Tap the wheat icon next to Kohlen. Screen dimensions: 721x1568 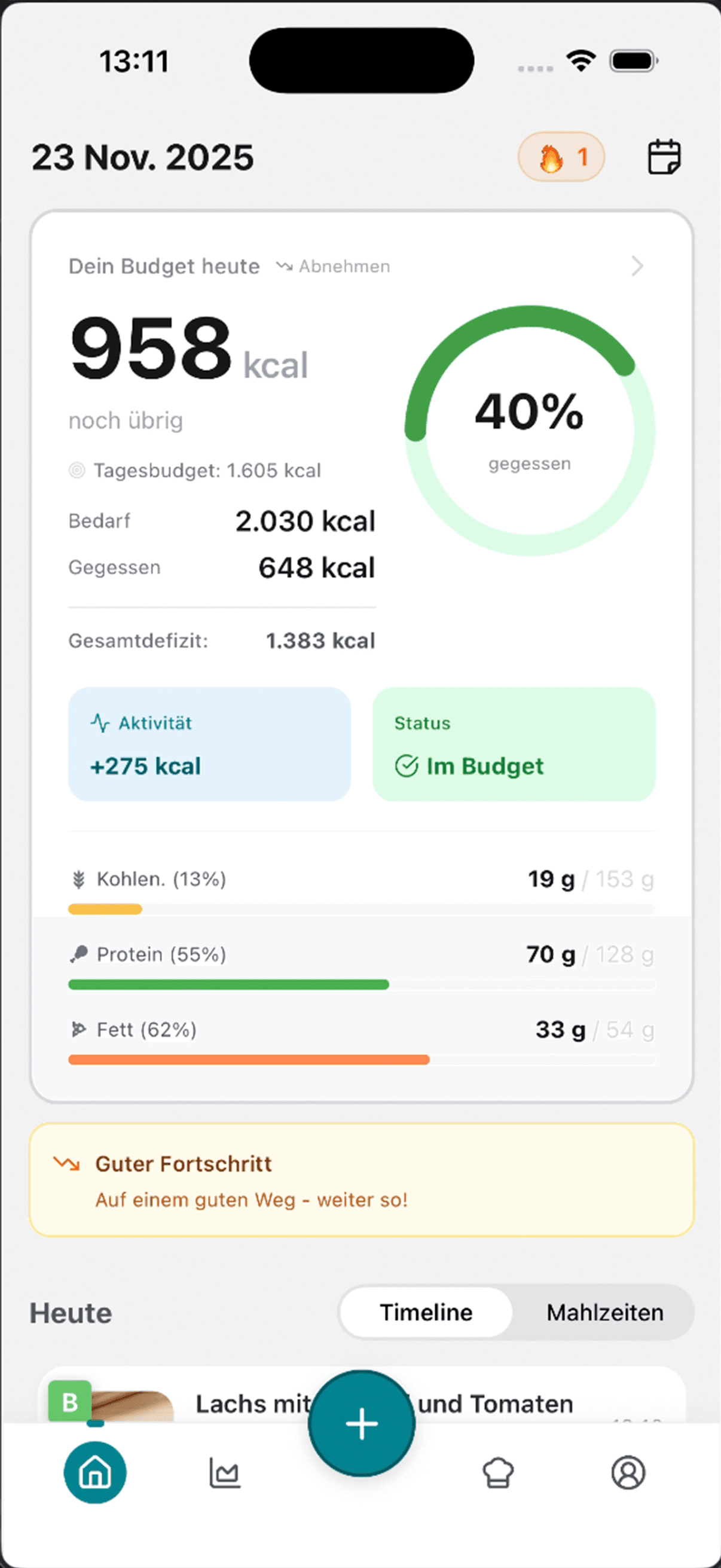tap(79, 878)
